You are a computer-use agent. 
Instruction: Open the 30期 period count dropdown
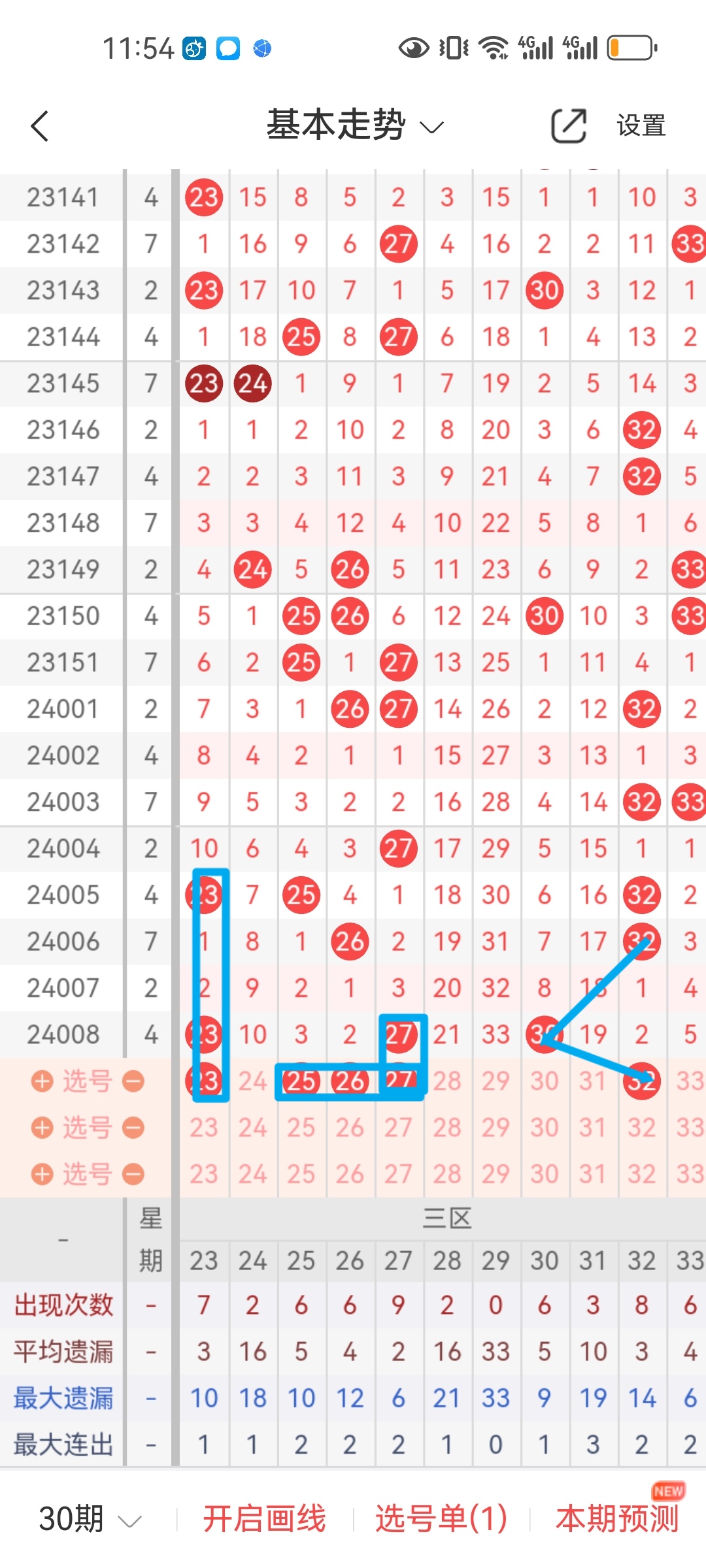tap(90, 1519)
